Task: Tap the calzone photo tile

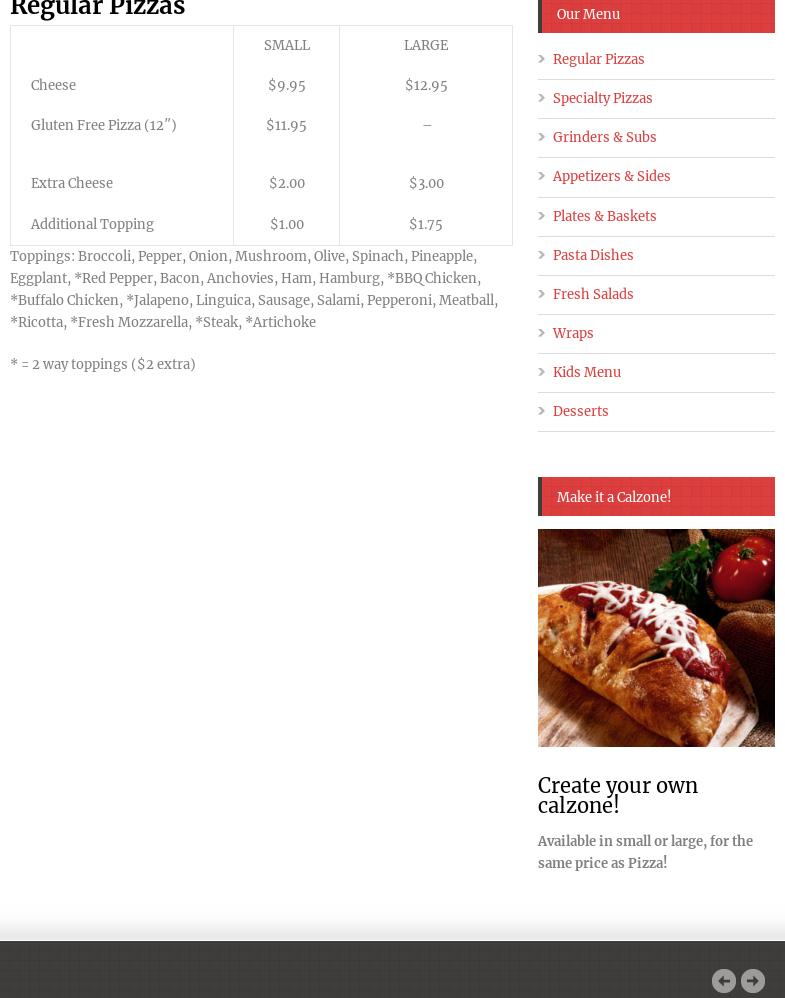Action: tap(656, 637)
